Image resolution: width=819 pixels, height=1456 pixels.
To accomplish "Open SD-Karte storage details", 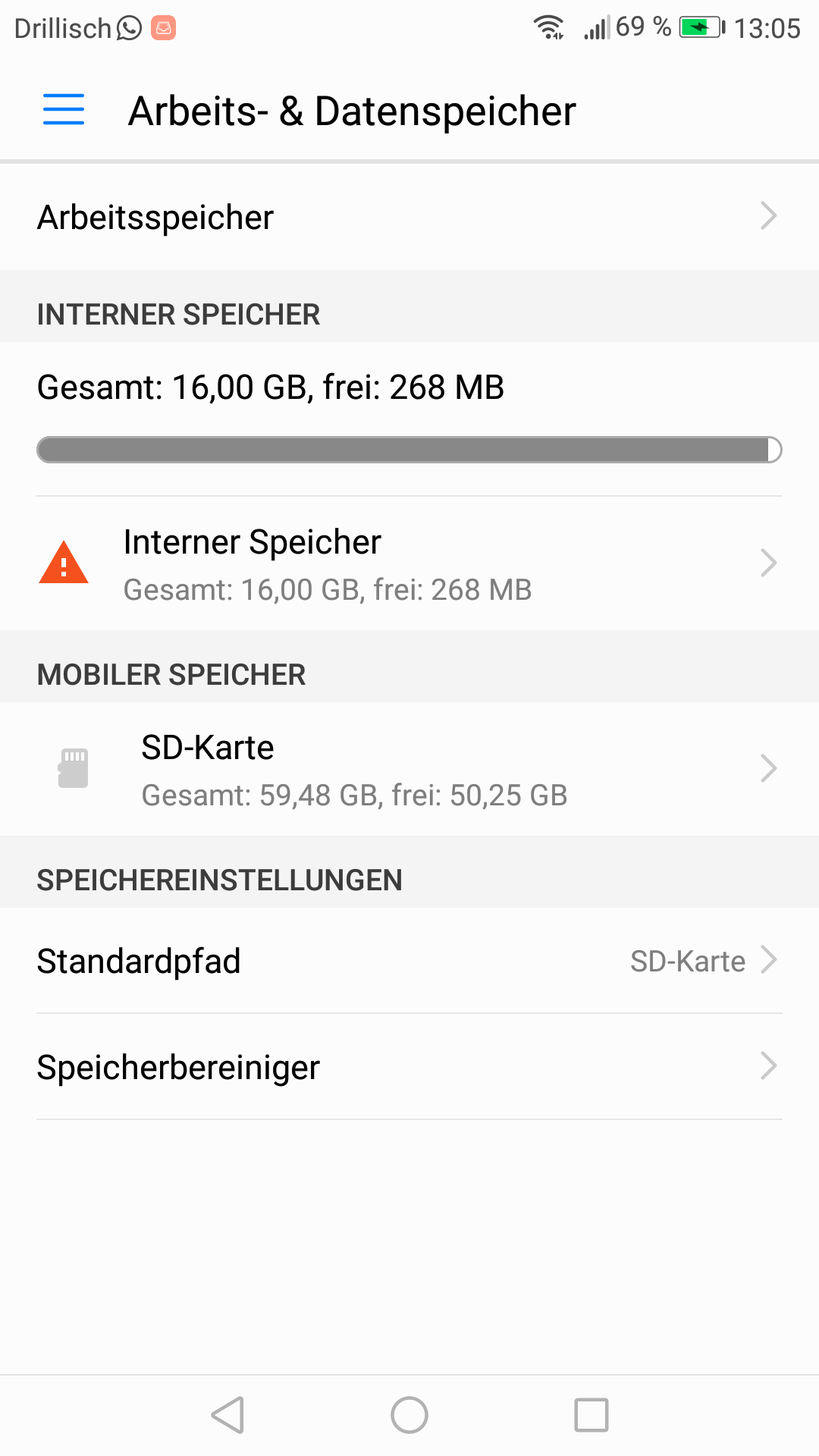I will click(409, 770).
